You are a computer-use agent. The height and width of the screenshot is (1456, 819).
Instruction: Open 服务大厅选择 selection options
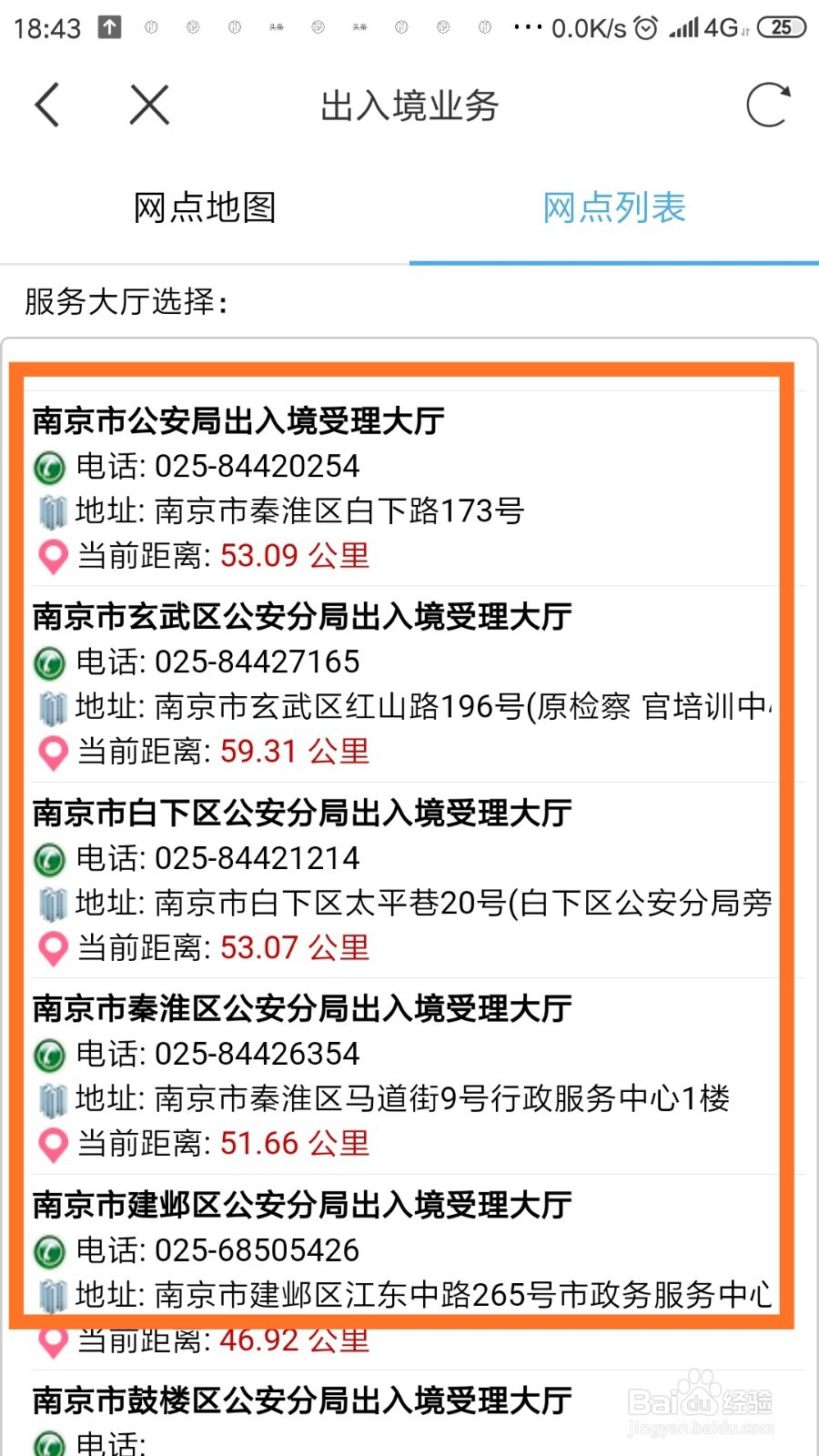coord(127,303)
